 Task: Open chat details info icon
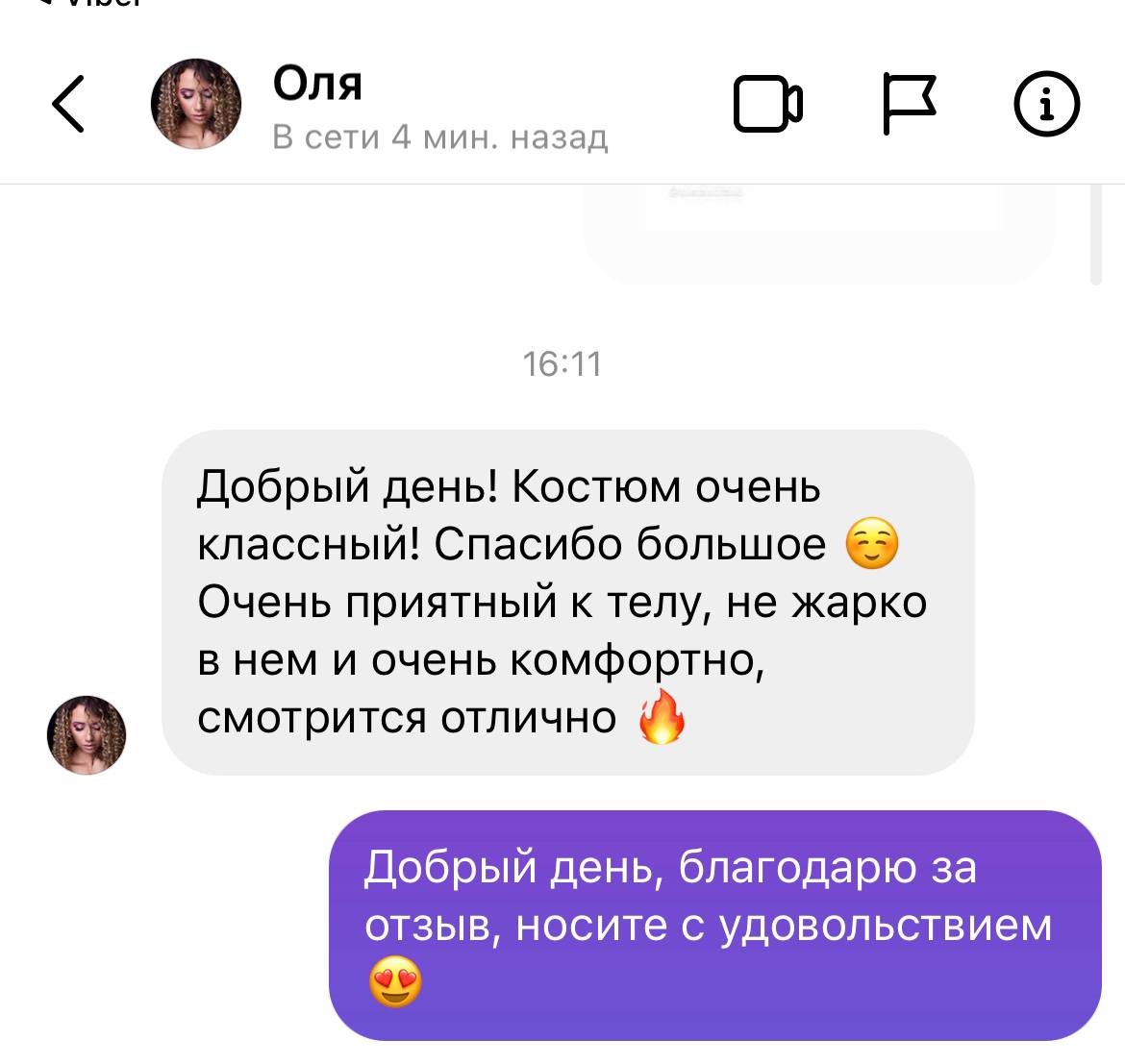click(1047, 104)
